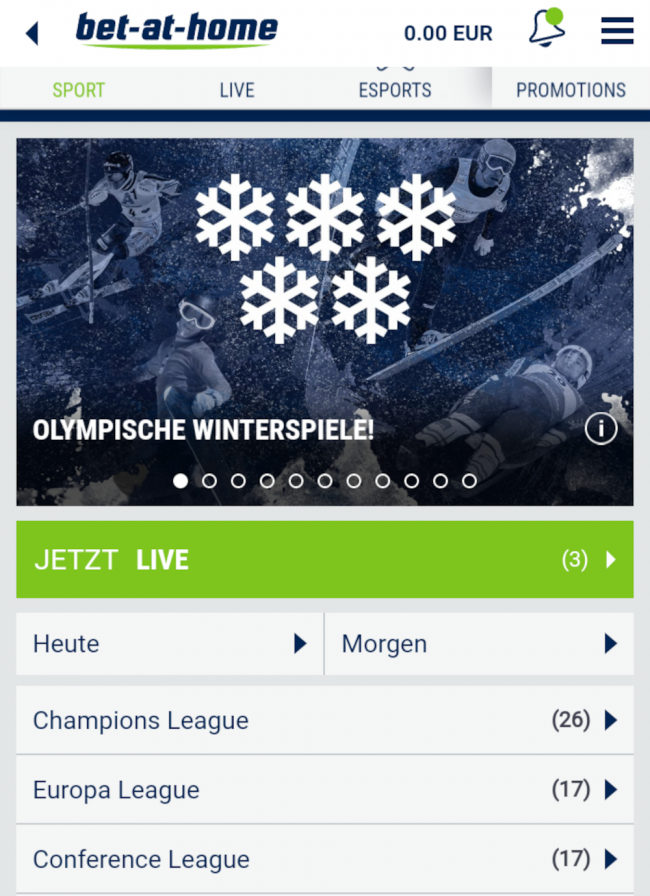Switch to the Esports tab
650x896 pixels.
pyautogui.click(x=394, y=90)
